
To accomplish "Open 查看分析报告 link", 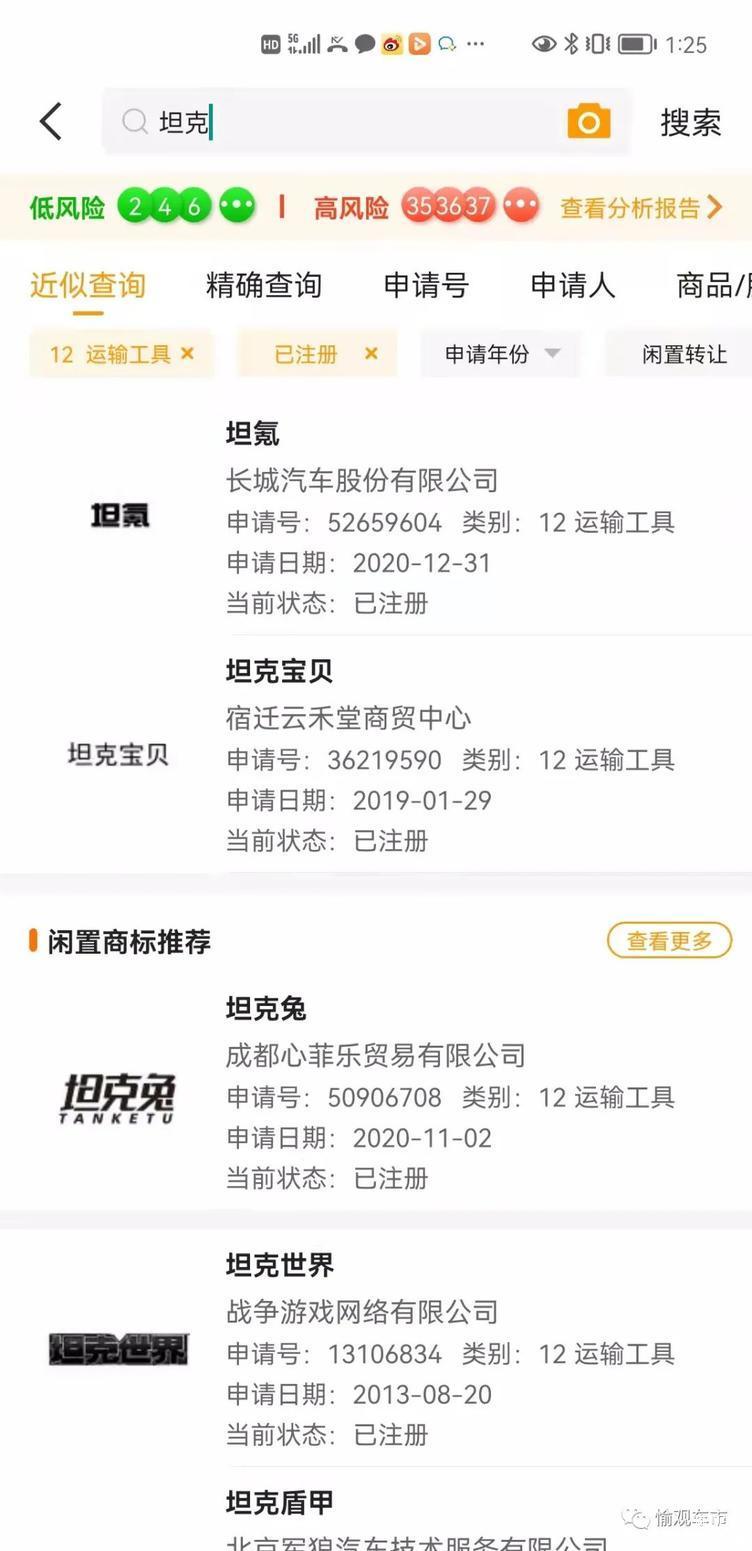I will [x=641, y=207].
